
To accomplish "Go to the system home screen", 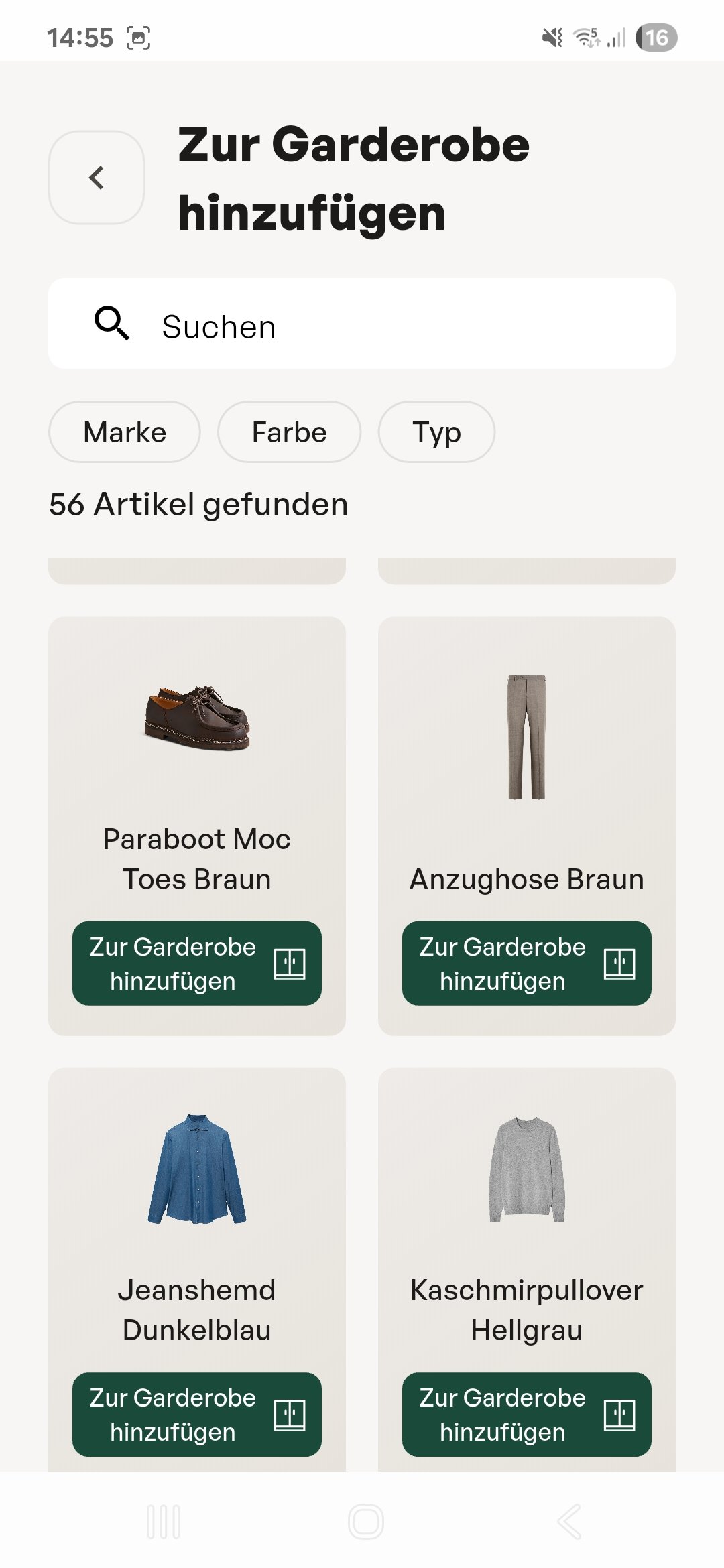I will point(365,1521).
